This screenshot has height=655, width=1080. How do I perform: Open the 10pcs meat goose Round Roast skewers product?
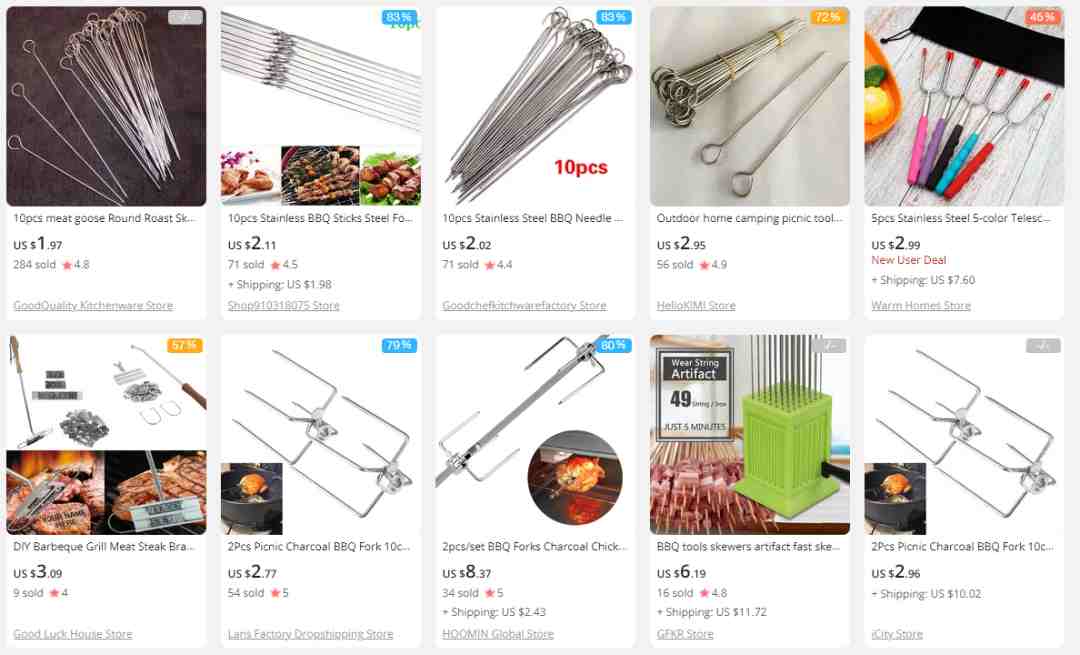click(105, 217)
